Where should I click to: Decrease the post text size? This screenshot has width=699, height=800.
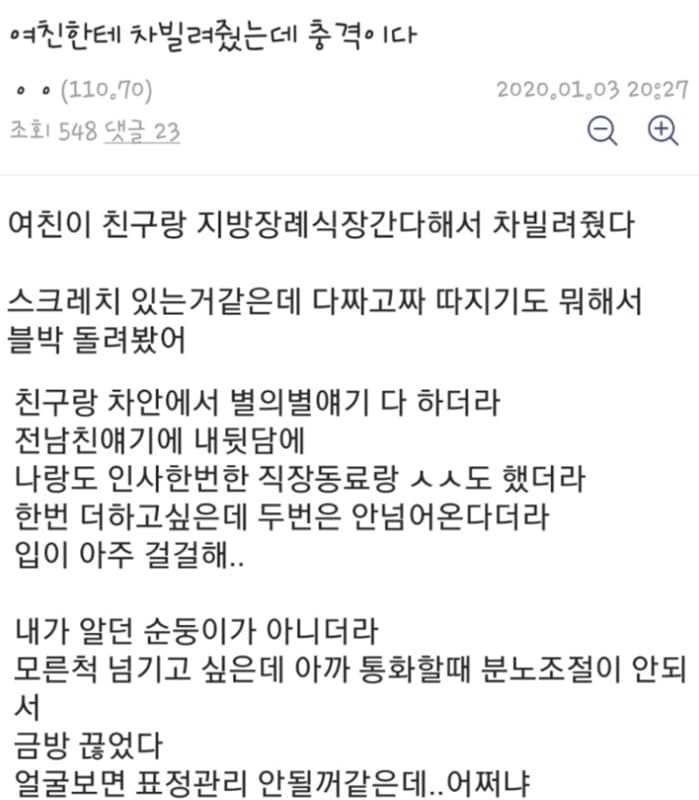click(x=602, y=131)
